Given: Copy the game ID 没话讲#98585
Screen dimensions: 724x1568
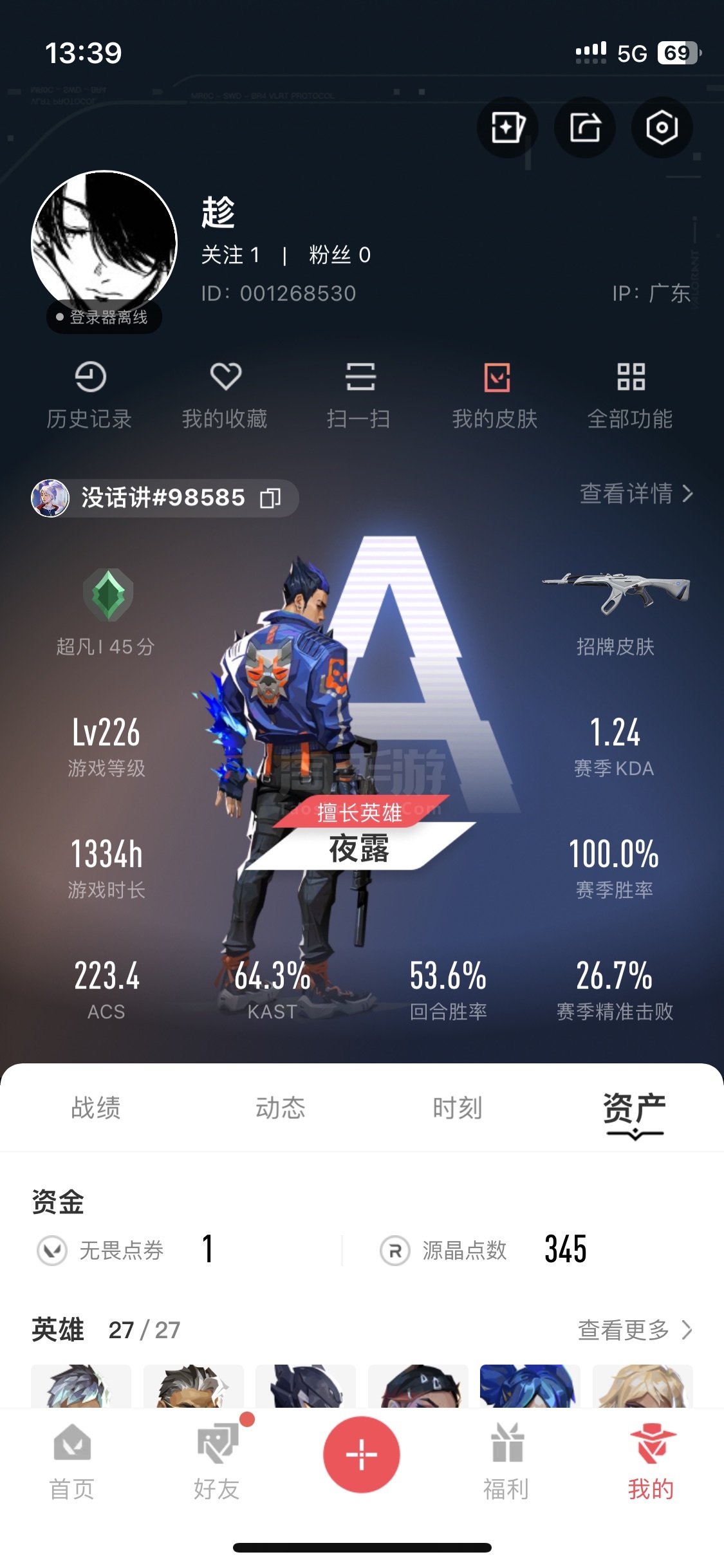Looking at the screenshot, I should click(270, 498).
